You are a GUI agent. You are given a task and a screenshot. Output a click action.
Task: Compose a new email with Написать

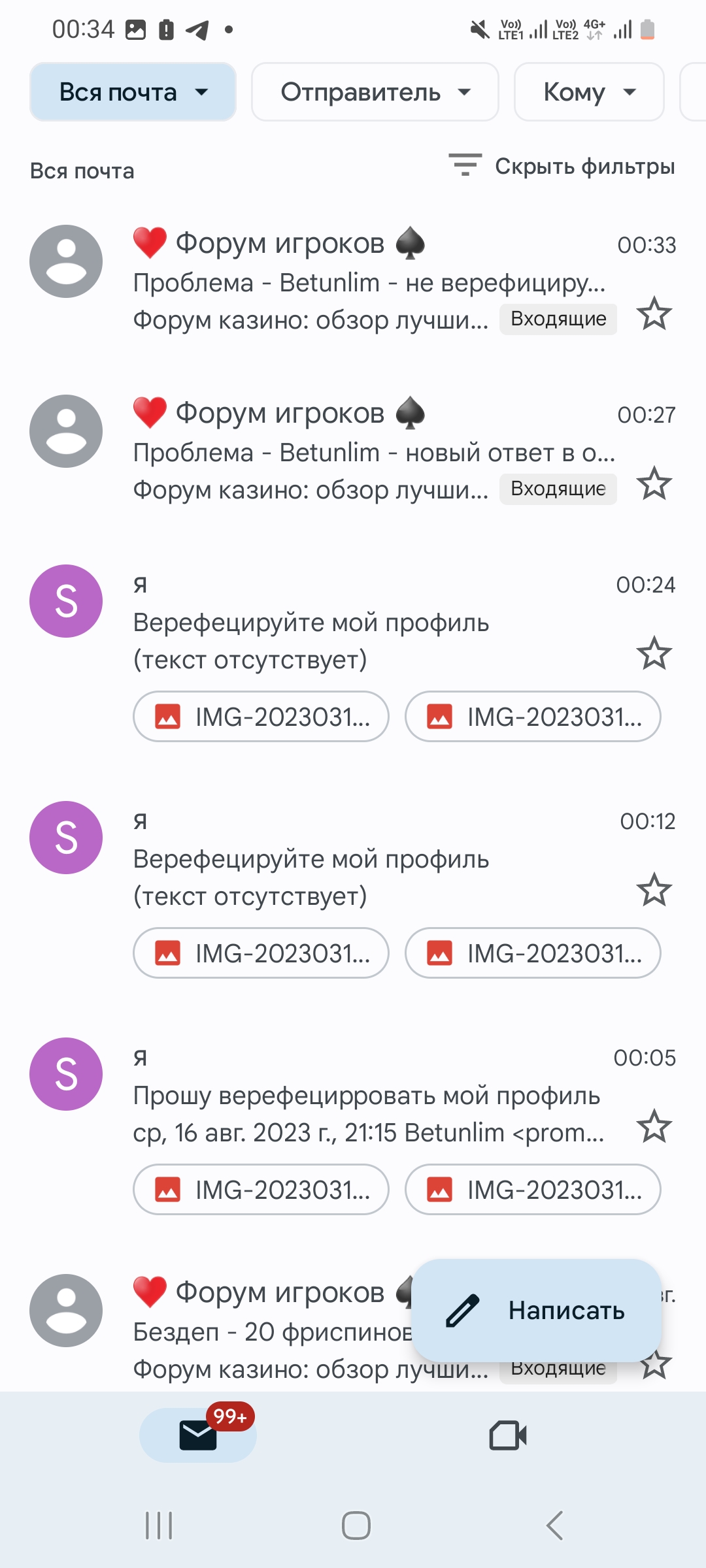[x=537, y=1311]
